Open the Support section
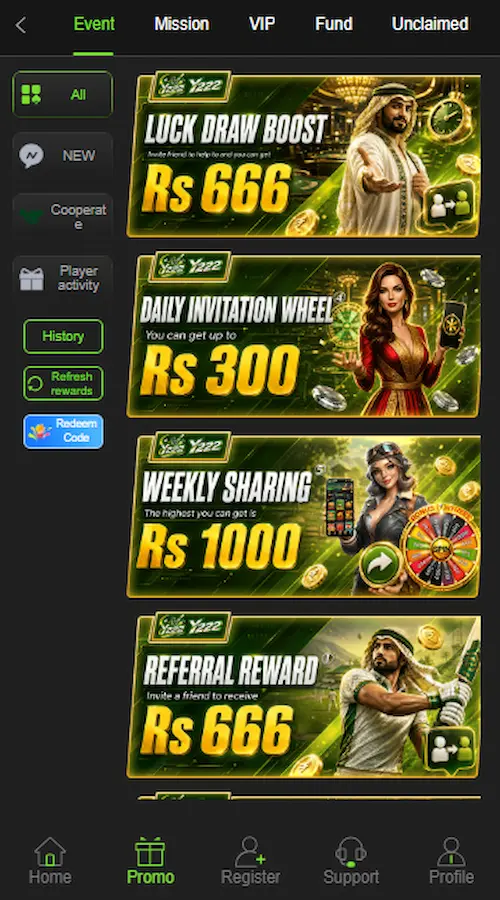Viewport: 500px width, 900px height. tap(351, 860)
